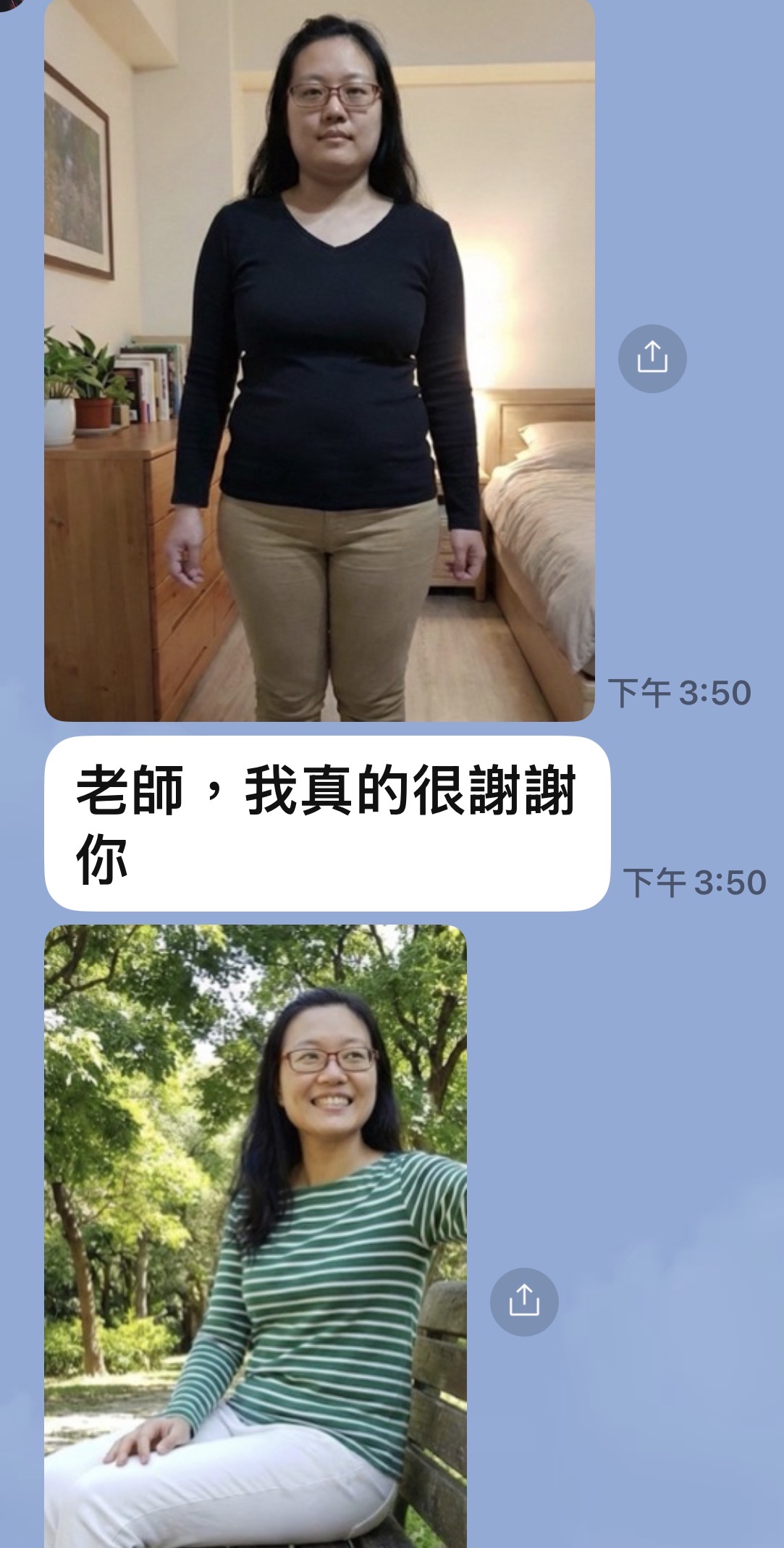
Task: Share the photo of the black sweater
Action: pyautogui.click(x=652, y=358)
